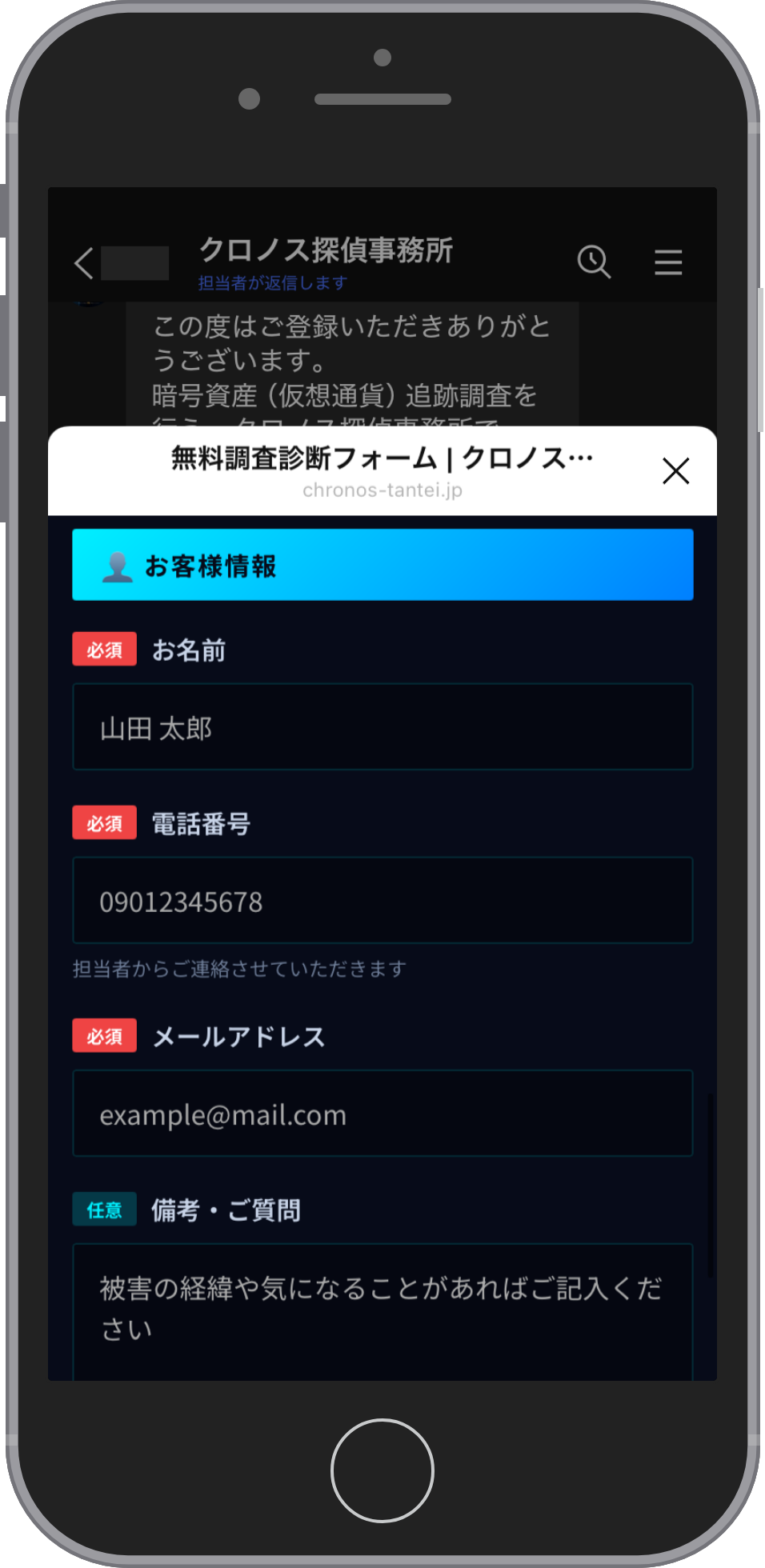Select the メールアドレス input field
765x1568 pixels.
[x=382, y=1113]
